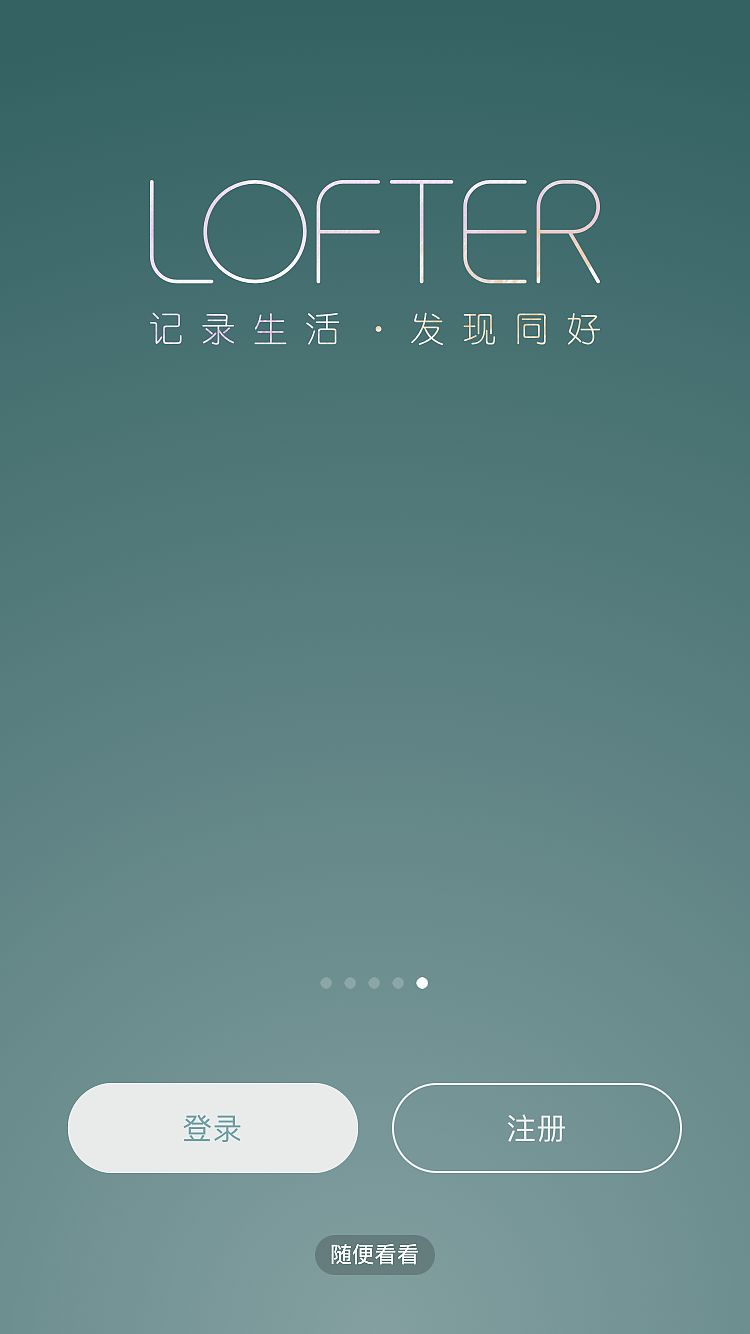Choose the outlined 注册 rounded button
This screenshot has height=1334, width=750.
(x=536, y=1127)
